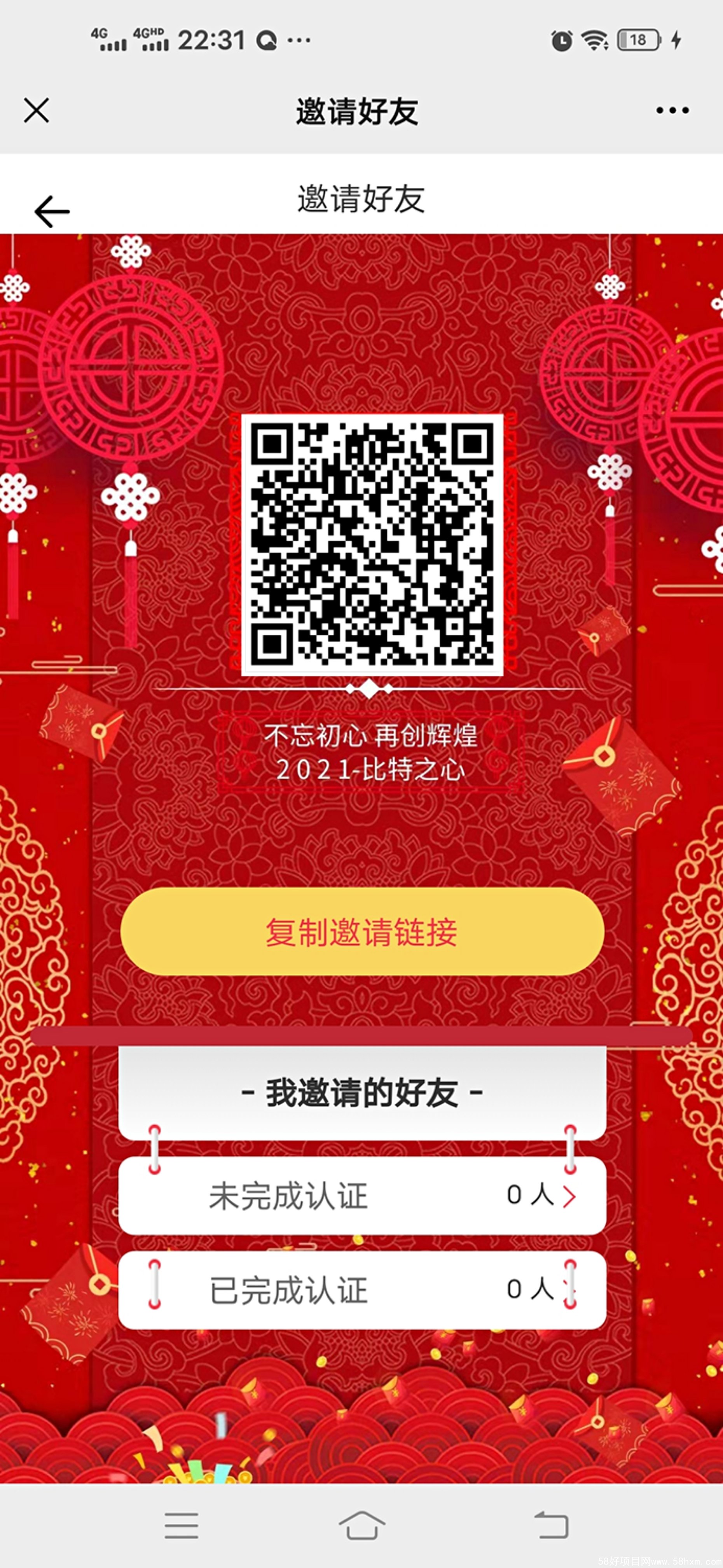Open the 未完成认证 friends list
The image size is (723, 1568).
tap(362, 1196)
